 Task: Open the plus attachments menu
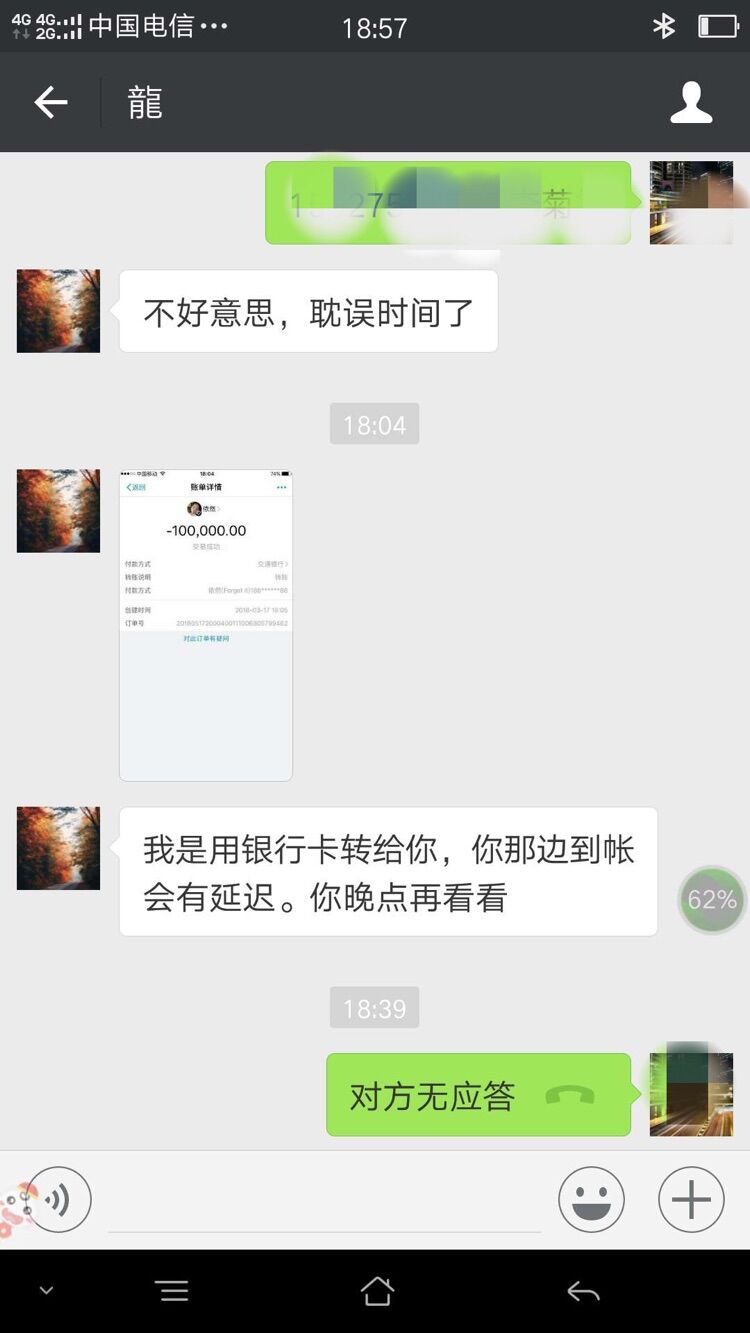(x=691, y=1199)
